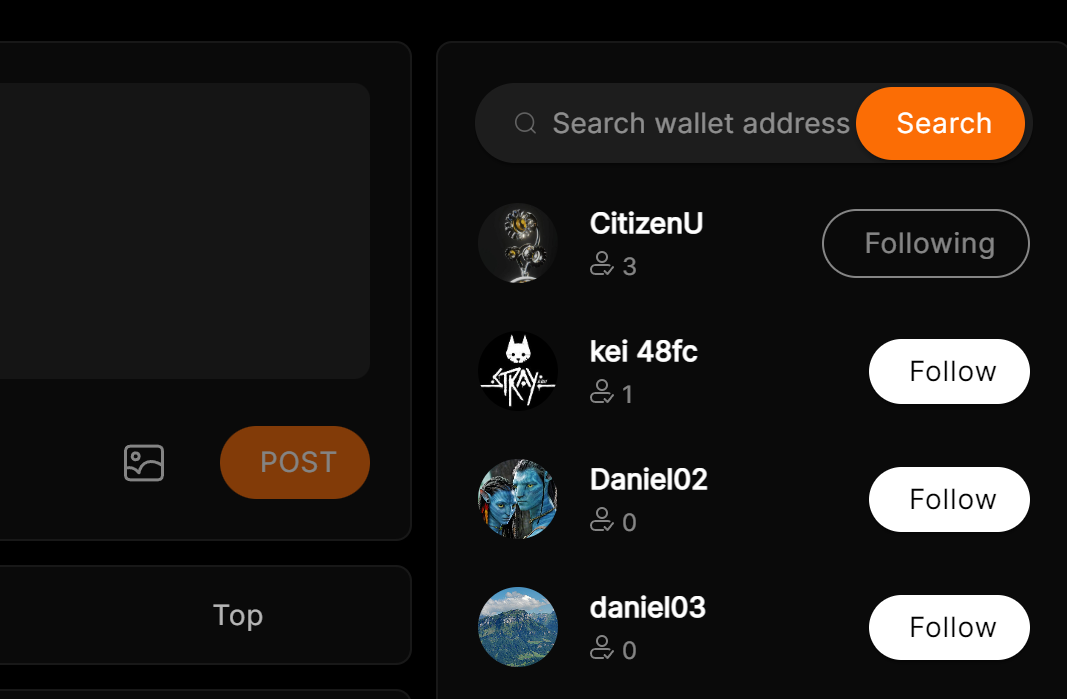Hit the orange Search button
Image resolution: width=1067 pixels, height=699 pixels.
click(942, 124)
